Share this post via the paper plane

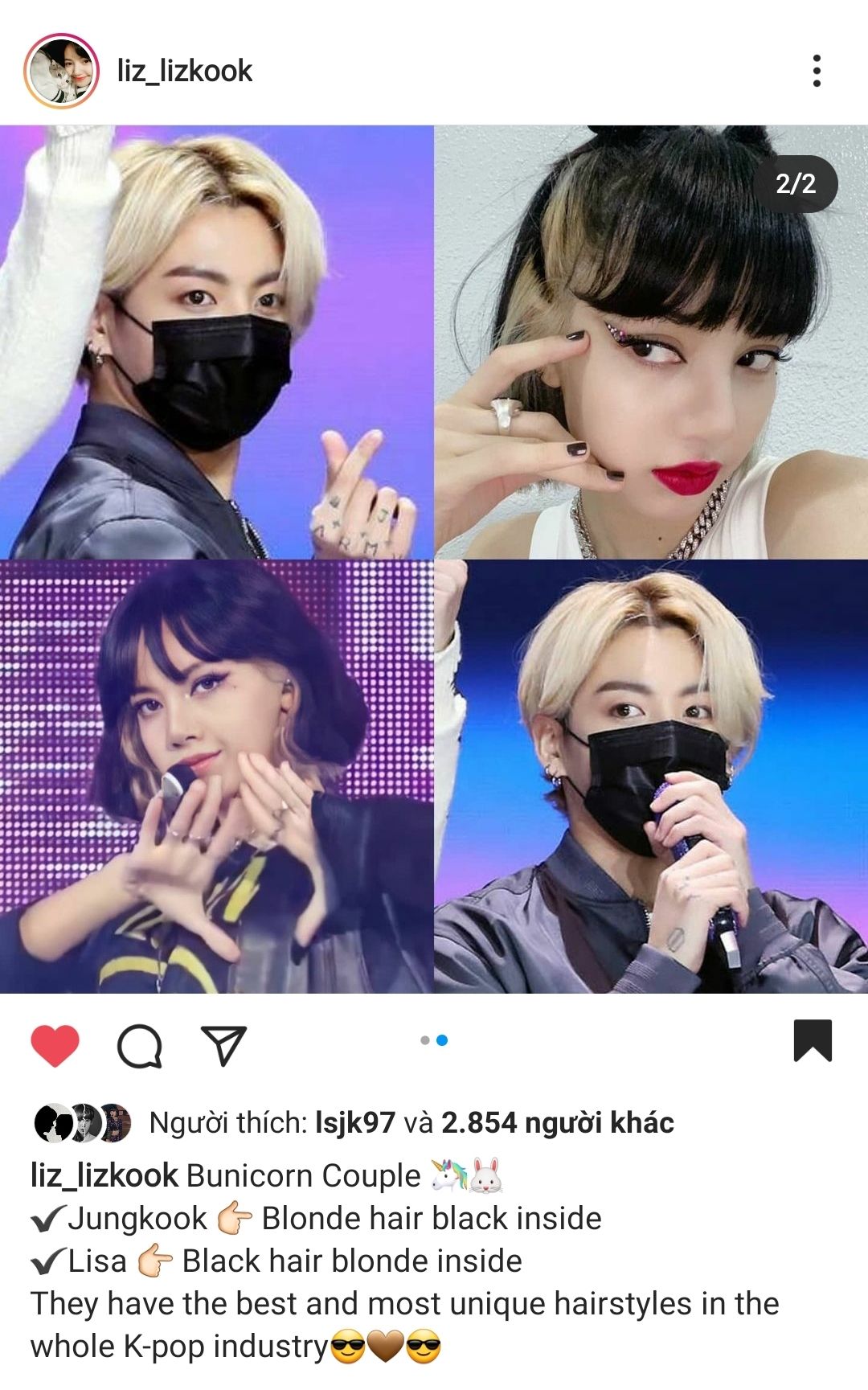pos(223,1046)
